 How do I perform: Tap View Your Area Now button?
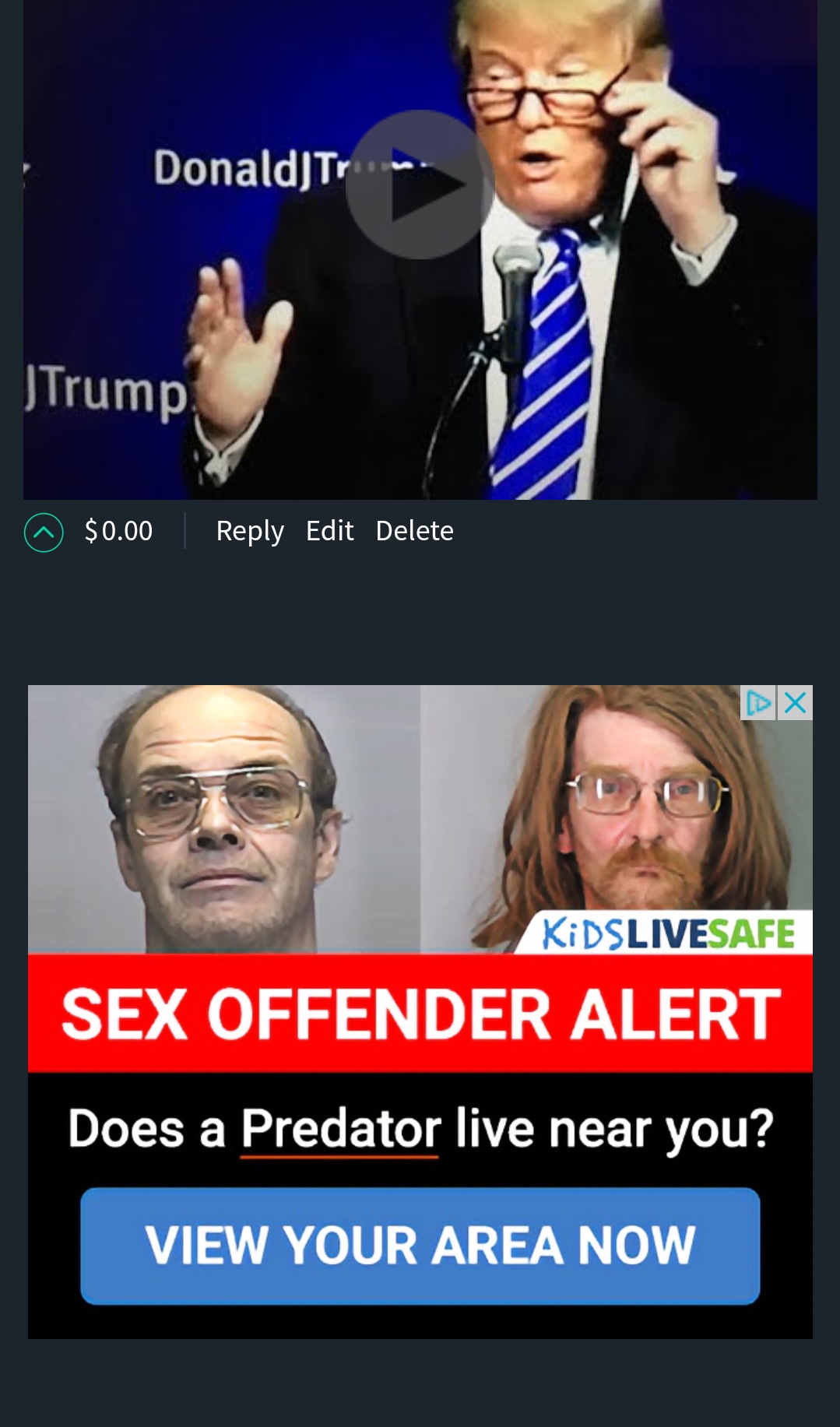click(420, 1246)
